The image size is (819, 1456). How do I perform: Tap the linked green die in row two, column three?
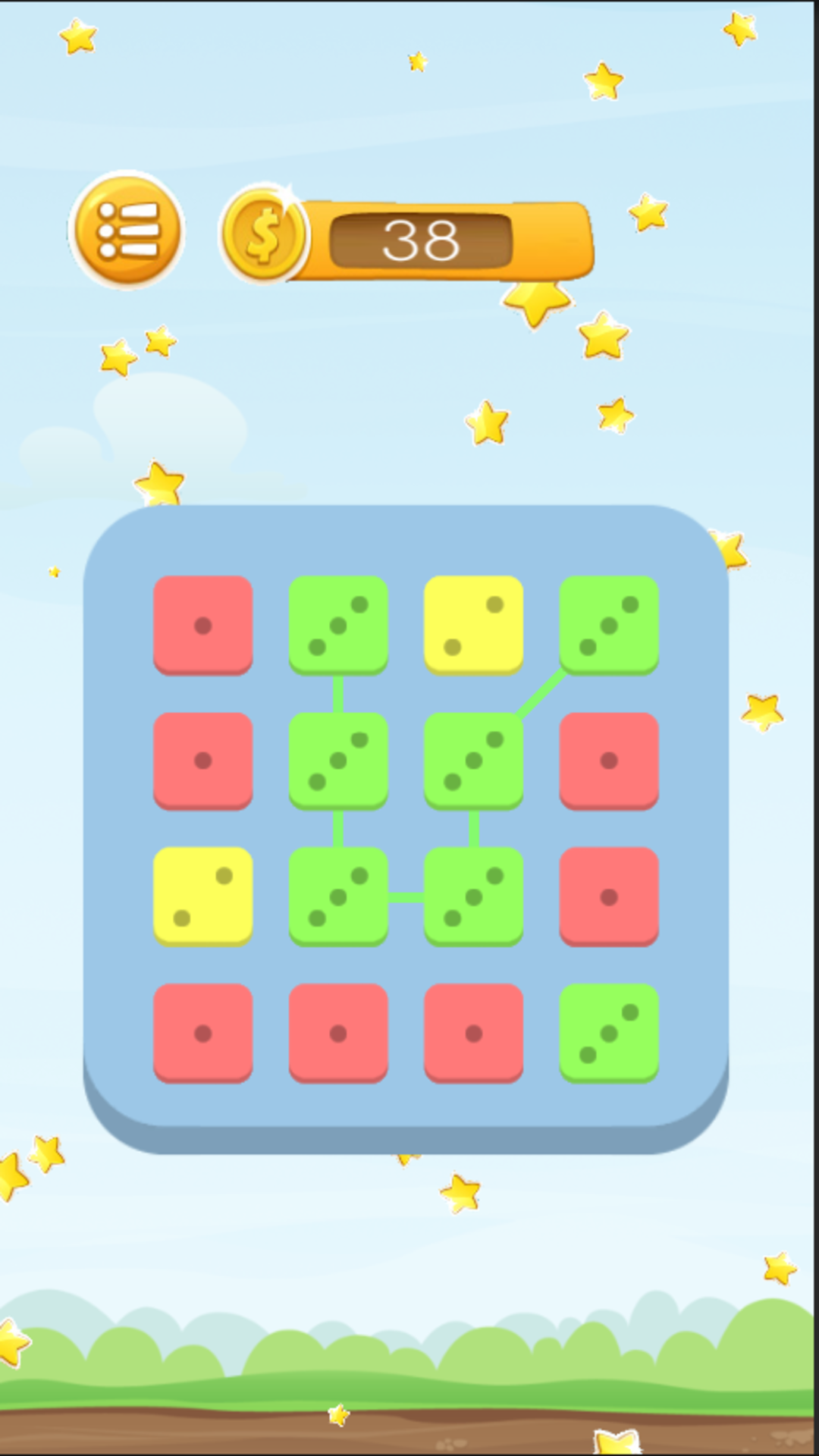tap(474, 758)
